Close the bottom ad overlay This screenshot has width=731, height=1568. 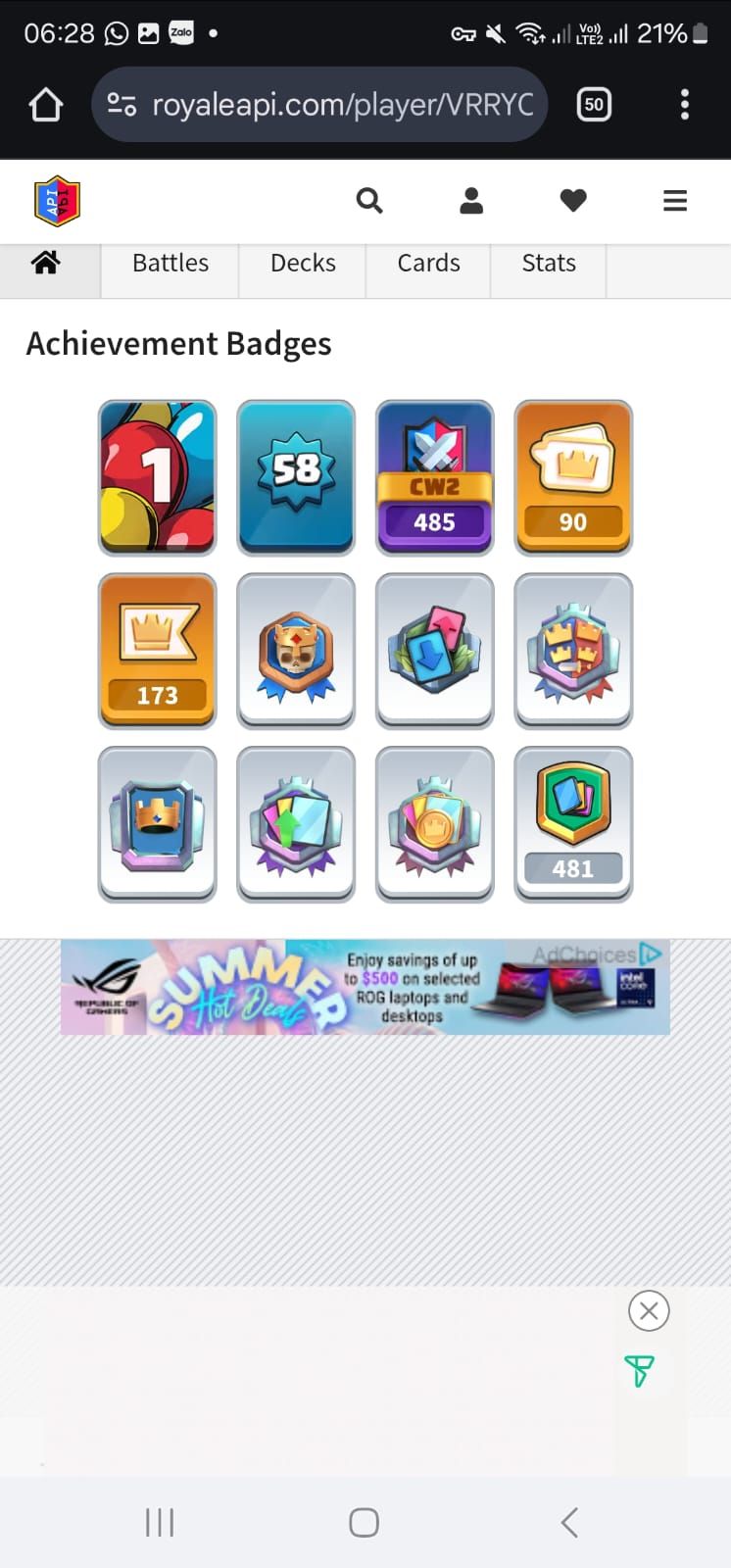[x=649, y=1310]
